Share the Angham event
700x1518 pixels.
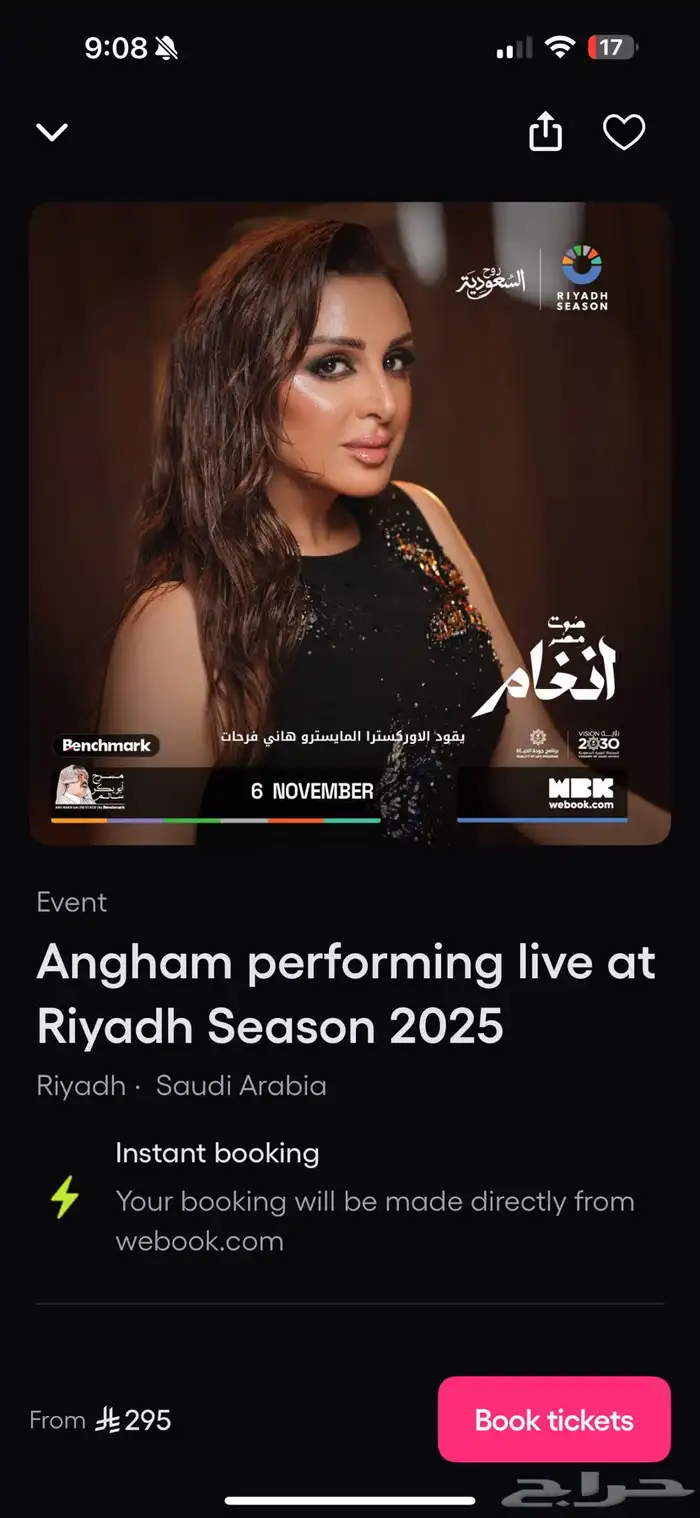point(545,132)
